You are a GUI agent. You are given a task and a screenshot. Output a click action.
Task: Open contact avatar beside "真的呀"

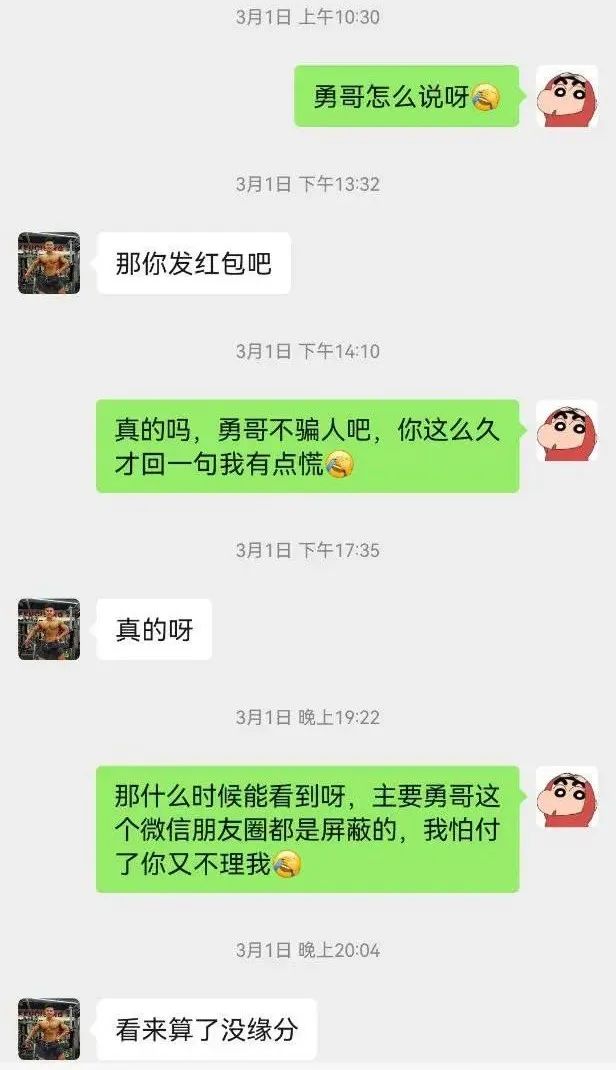coord(49,629)
